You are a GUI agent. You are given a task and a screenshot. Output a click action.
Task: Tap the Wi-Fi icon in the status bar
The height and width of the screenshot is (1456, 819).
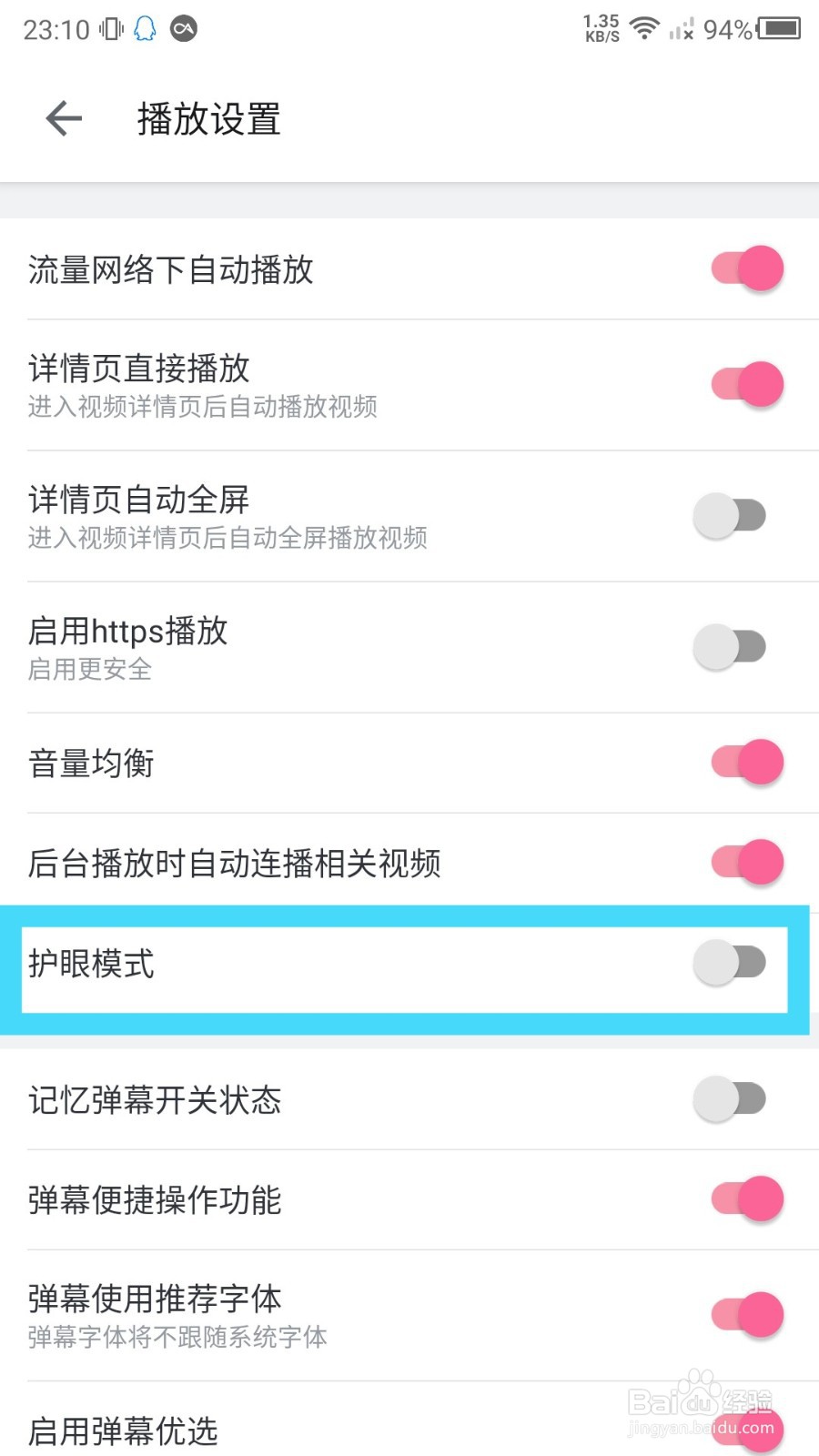[x=643, y=27]
